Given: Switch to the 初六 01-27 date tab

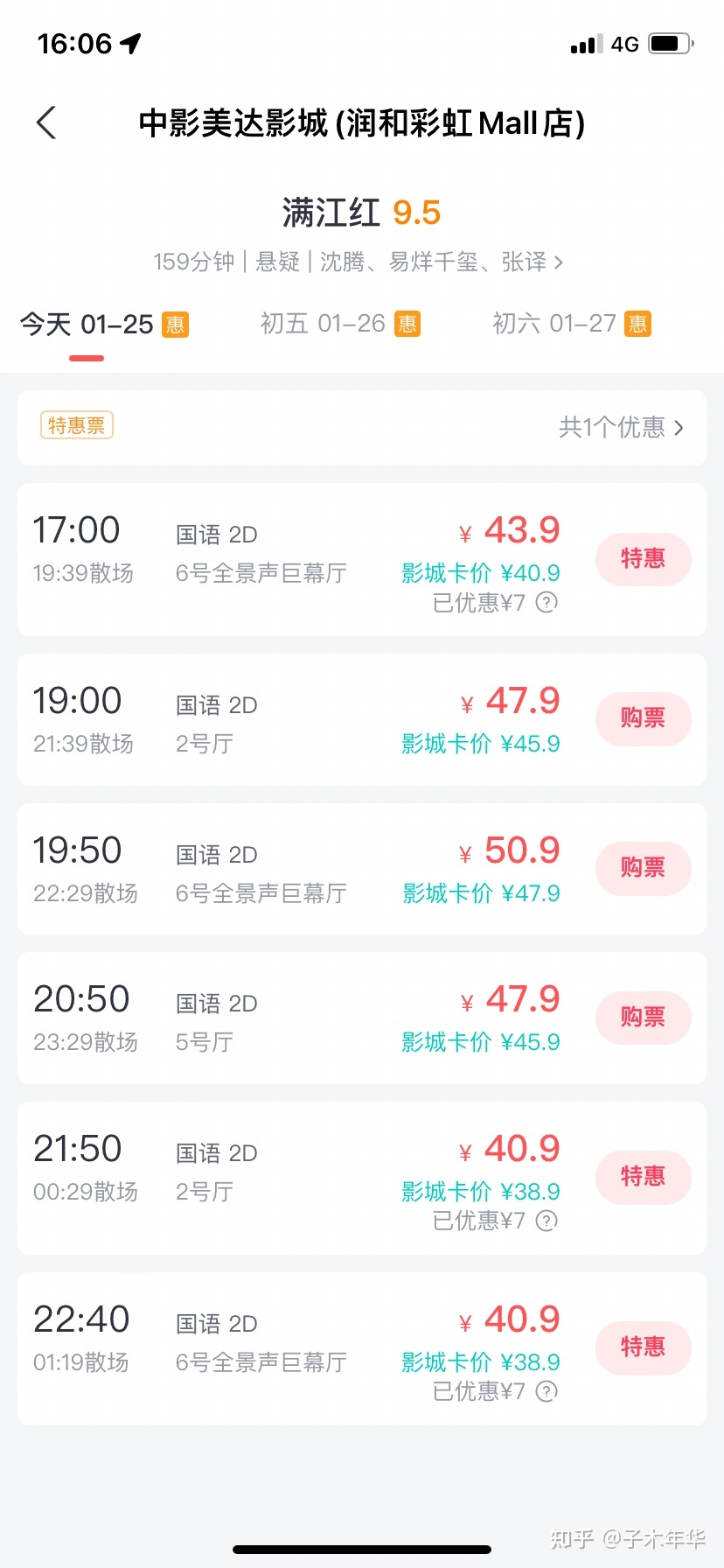Looking at the screenshot, I should 571,325.
